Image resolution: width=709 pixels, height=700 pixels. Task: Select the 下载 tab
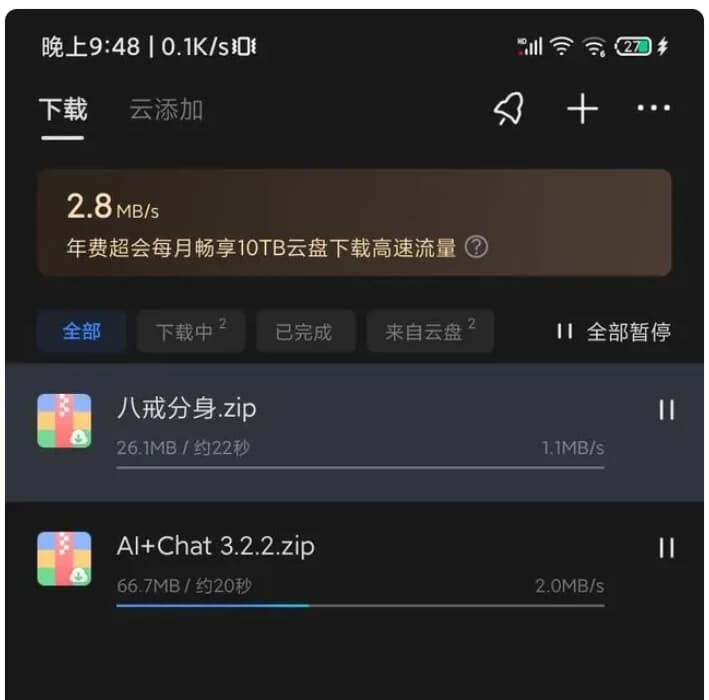(x=63, y=109)
